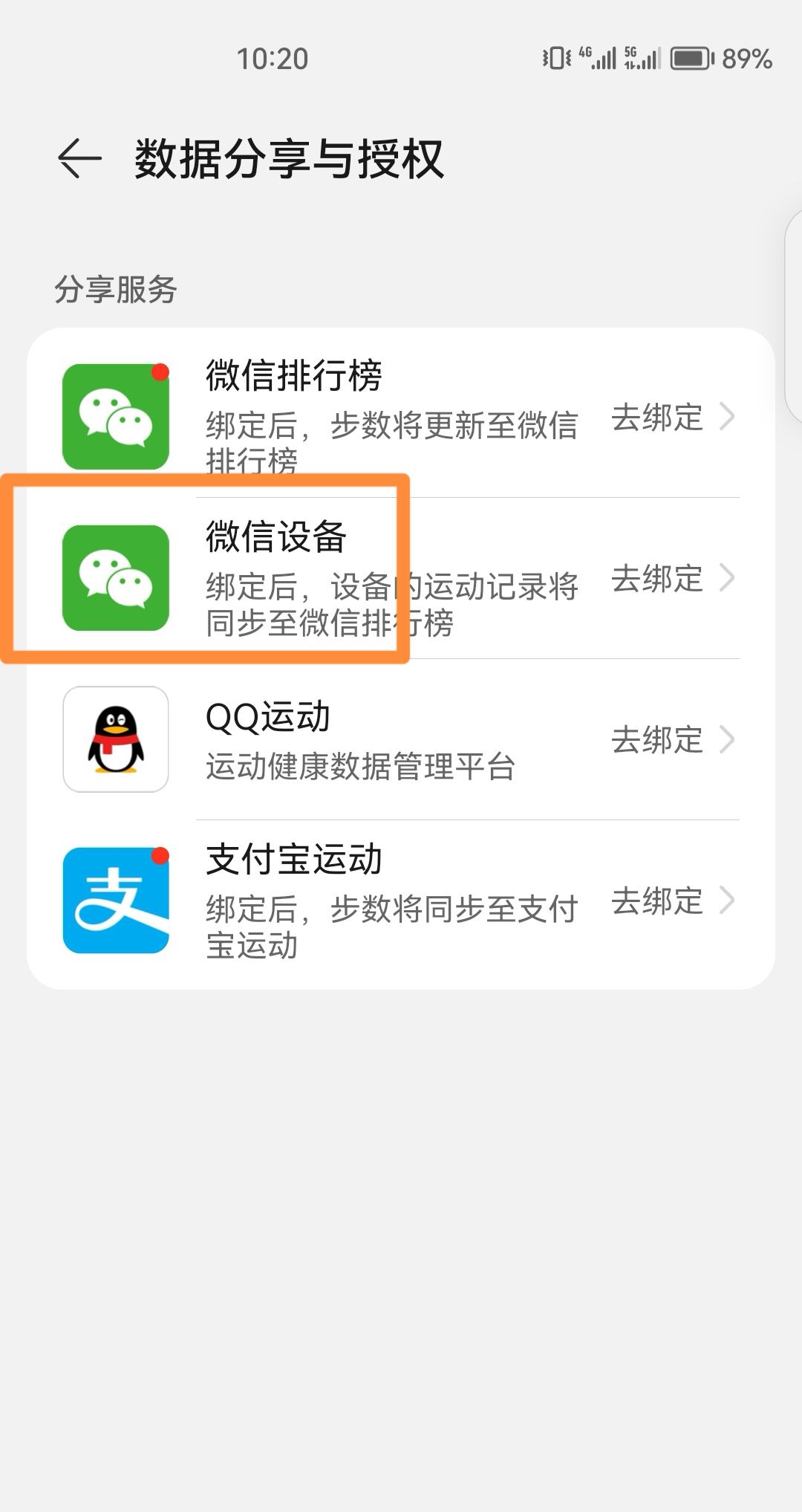Open the 支付宝运动 Alipay icon
802x1512 pixels.
coord(115,899)
